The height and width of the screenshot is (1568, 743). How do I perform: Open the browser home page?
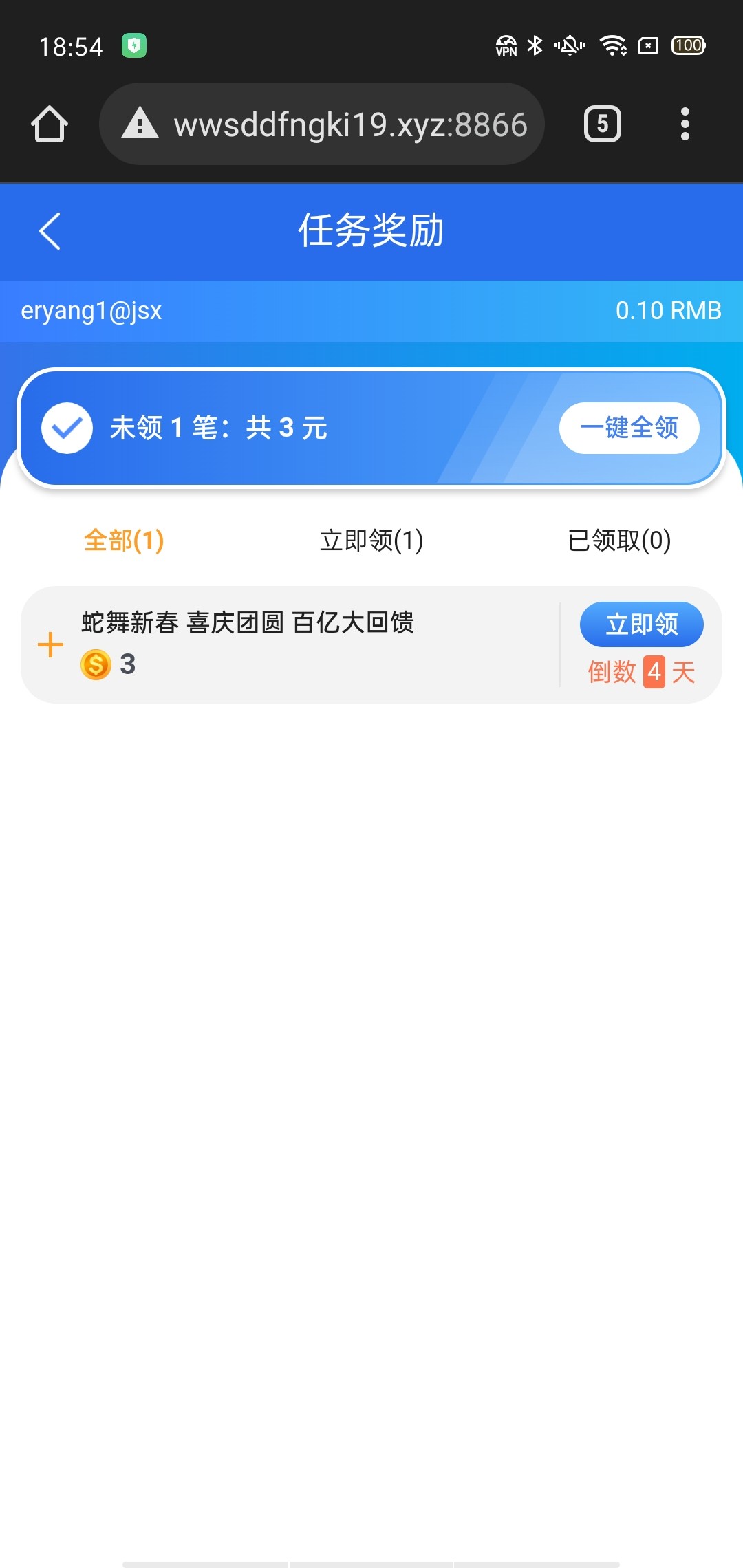50,124
